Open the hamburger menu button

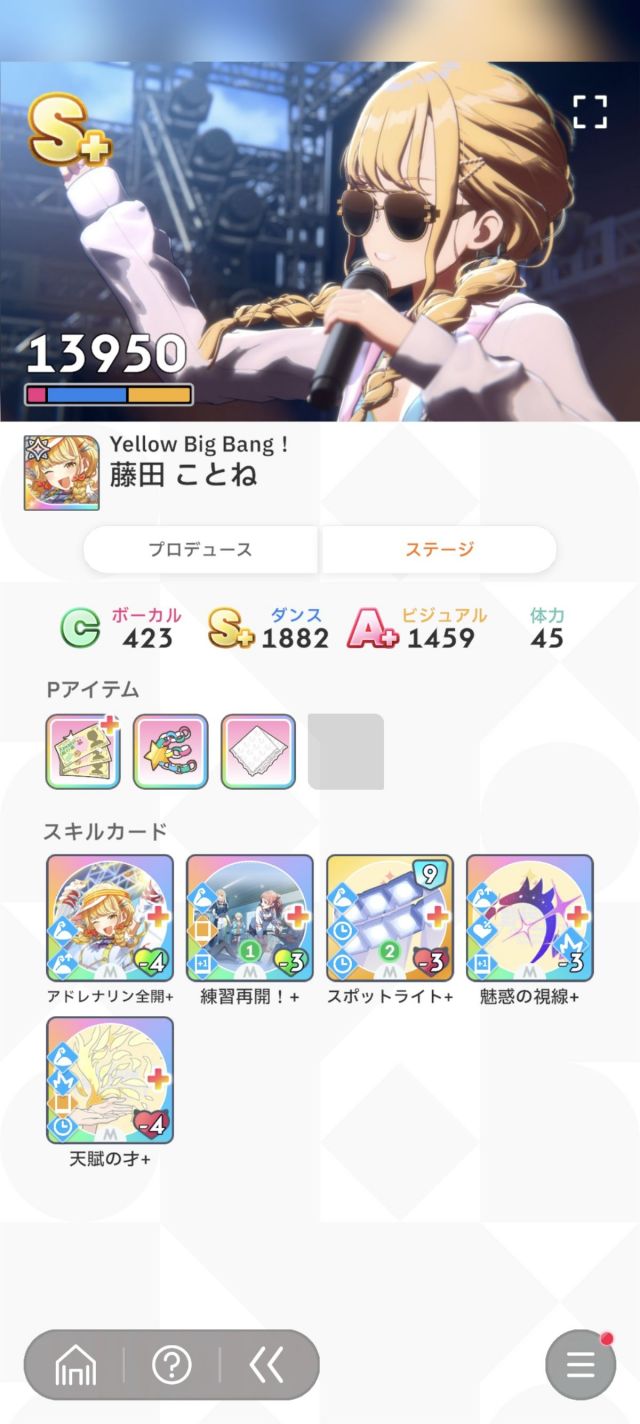[581, 1365]
